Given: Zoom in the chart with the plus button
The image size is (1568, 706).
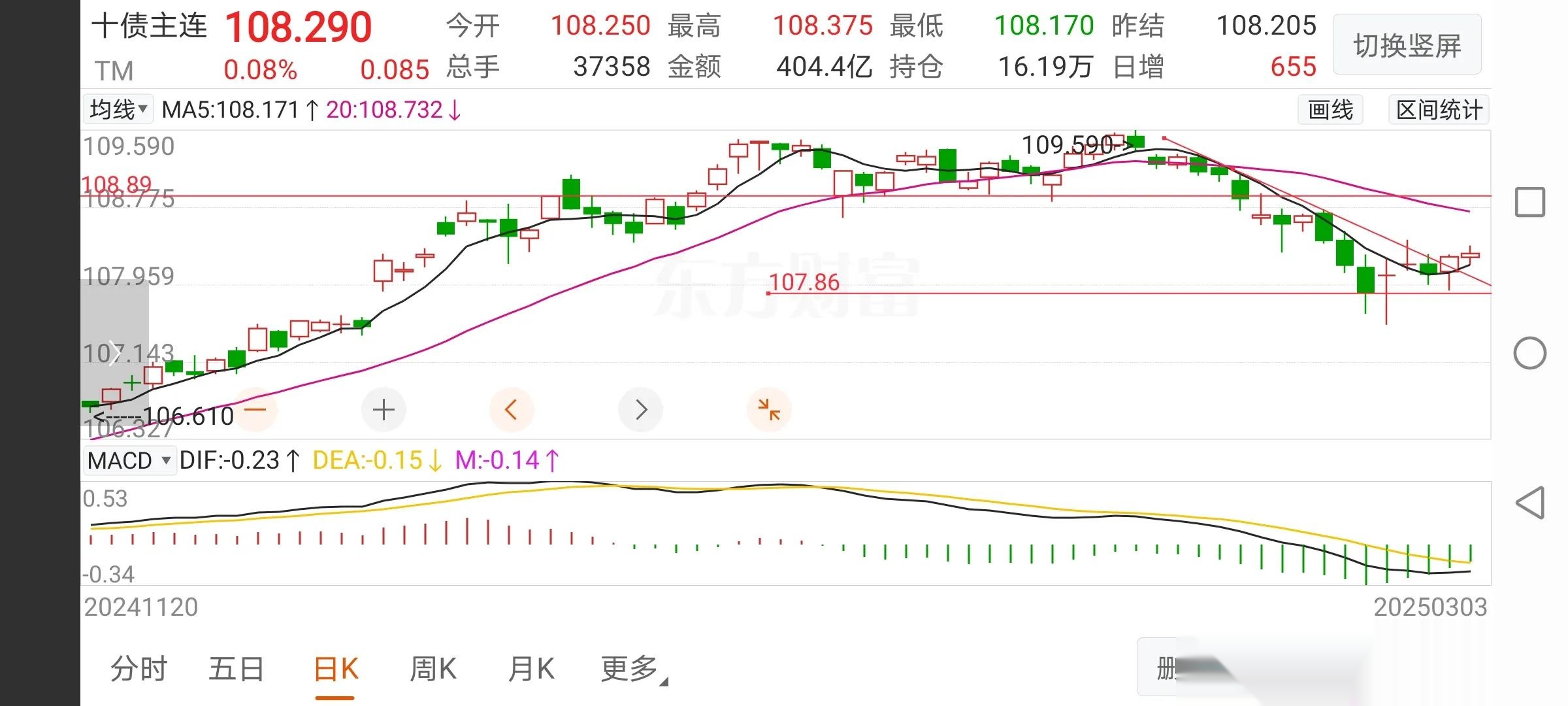Looking at the screenshot, I should point(384,410).
